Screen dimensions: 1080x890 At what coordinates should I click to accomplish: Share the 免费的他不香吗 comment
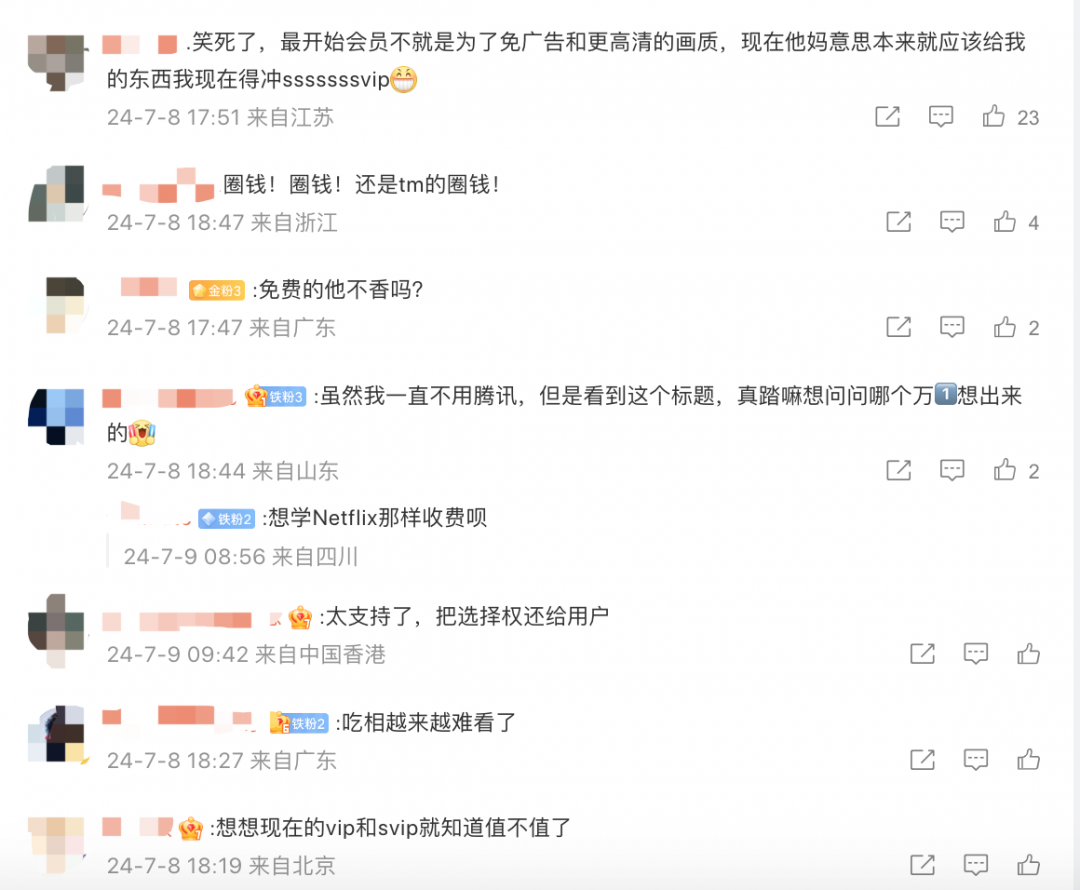click(x=899, y=327)
